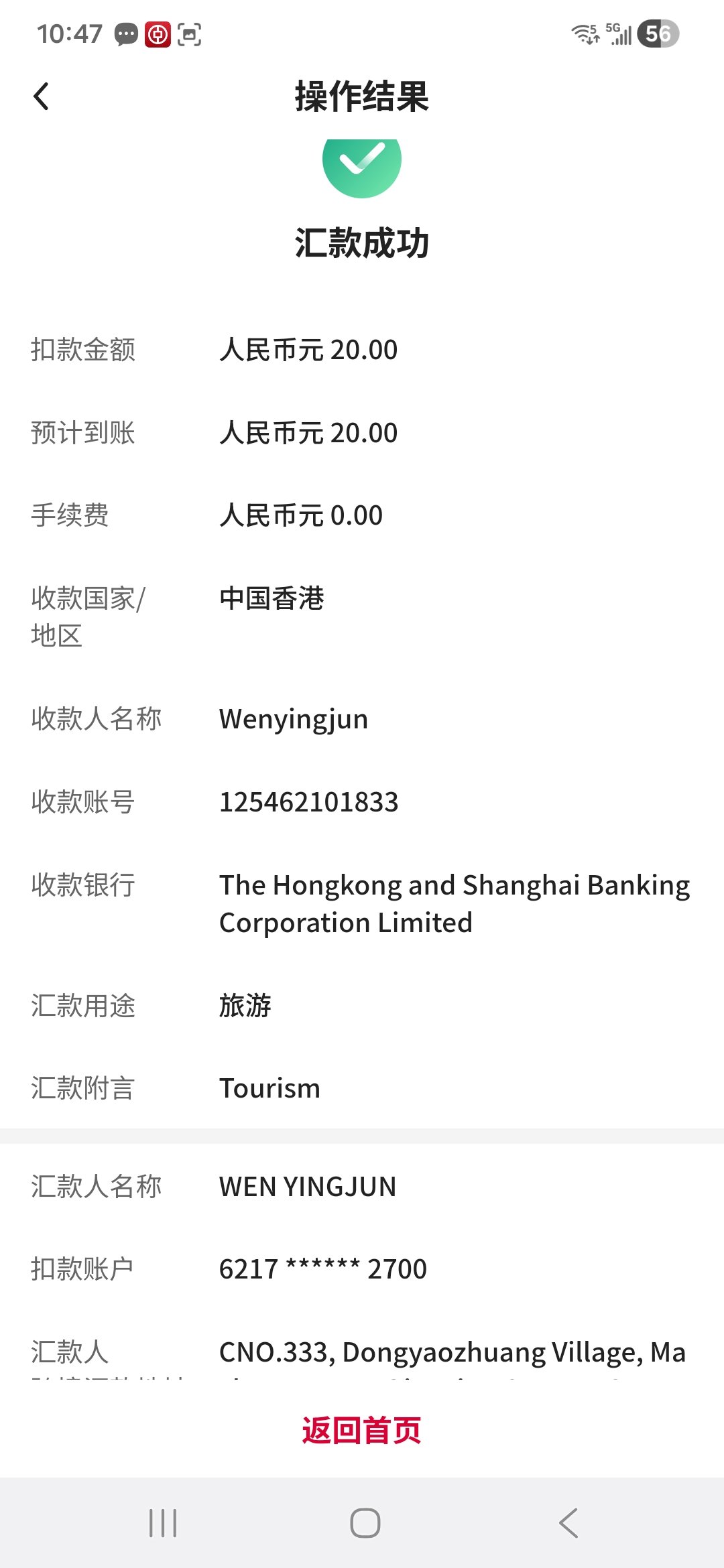Tap the system home button
Viewport: 724px width, 1568px height.
[x=365, y=1523]
